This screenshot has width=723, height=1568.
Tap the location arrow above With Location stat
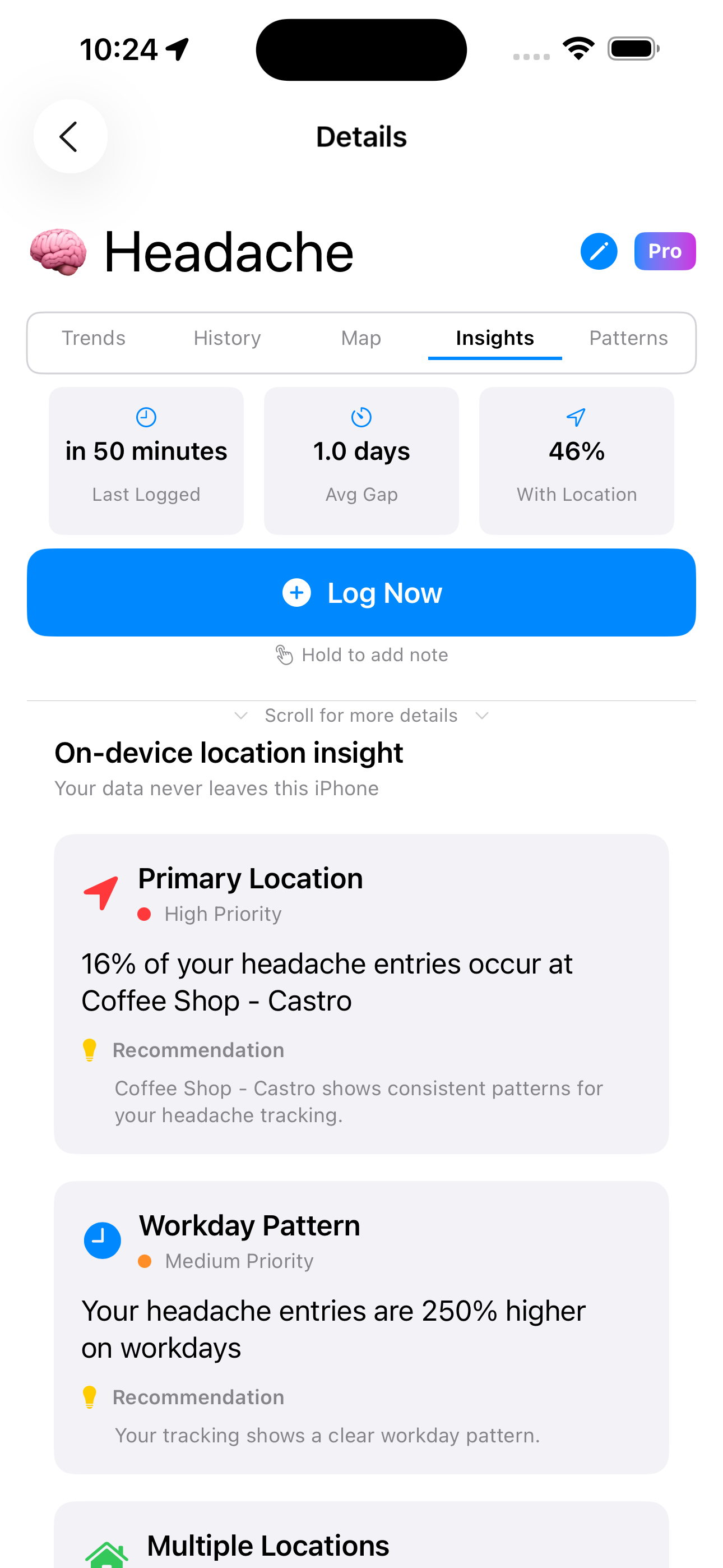(x=576, y=418)
